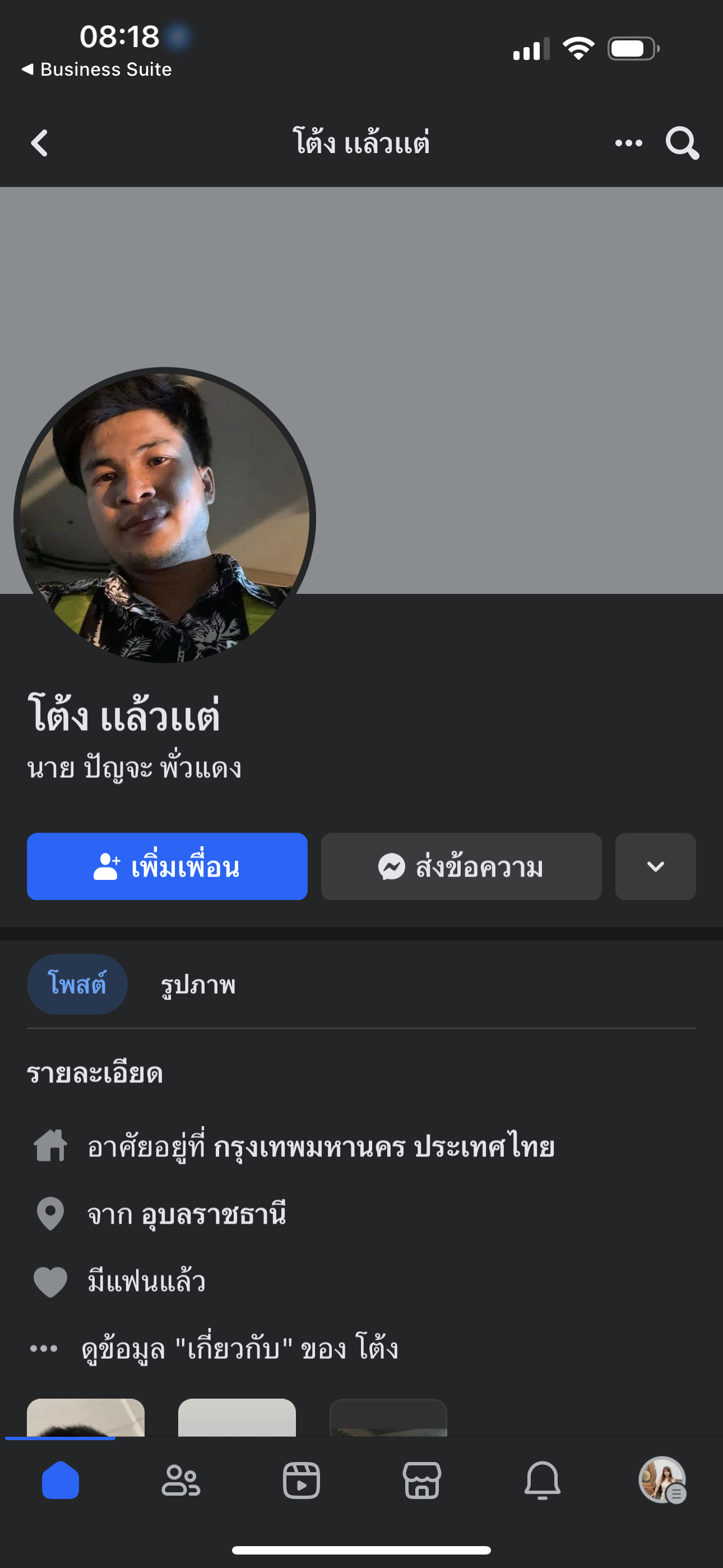The height and width of the screenshot is (1568, 723).
Task: Open the menu with your avatar
Action: (662, 1480)
